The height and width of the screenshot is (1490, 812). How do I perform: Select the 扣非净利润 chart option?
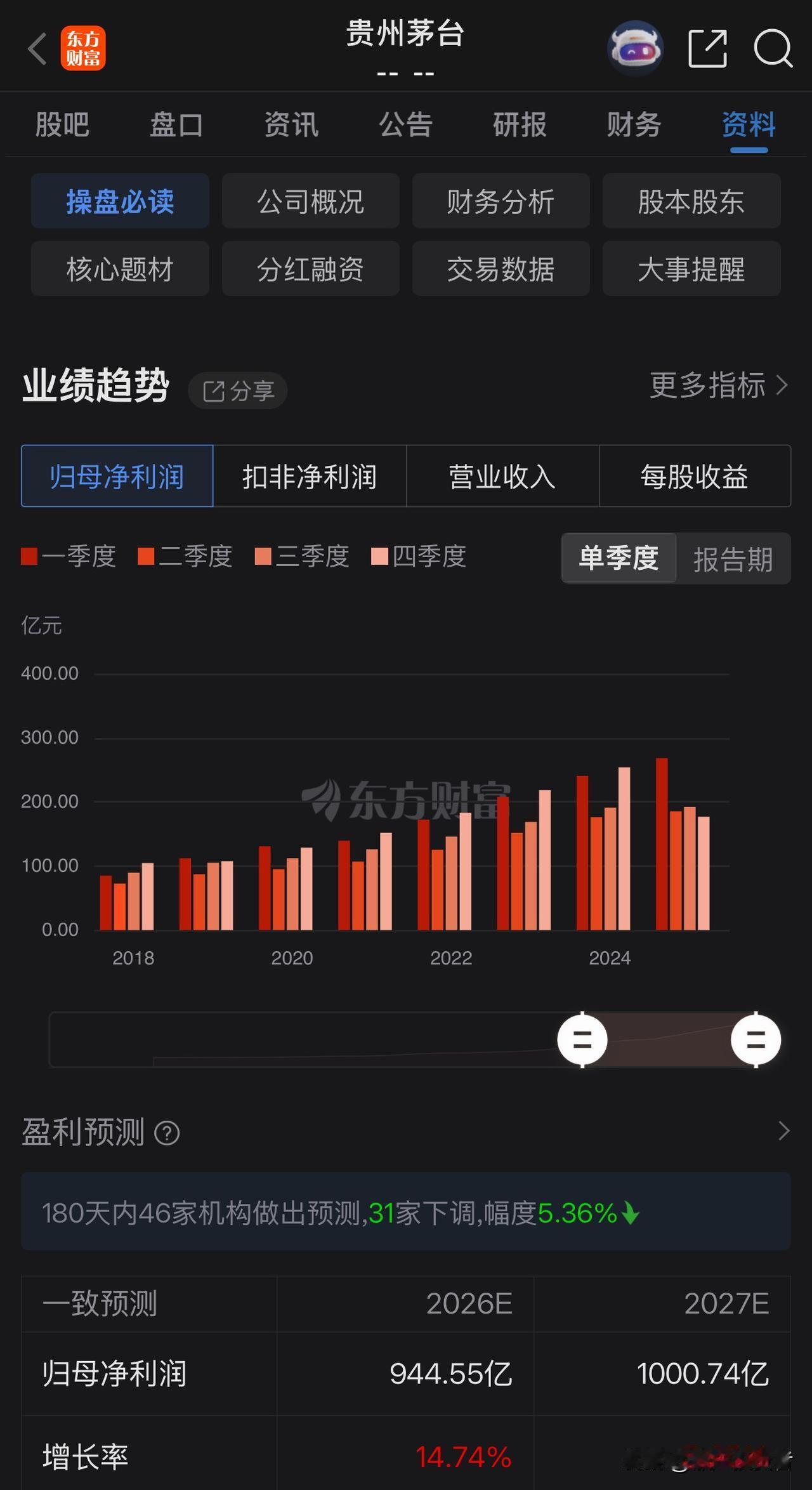[310, 477]
